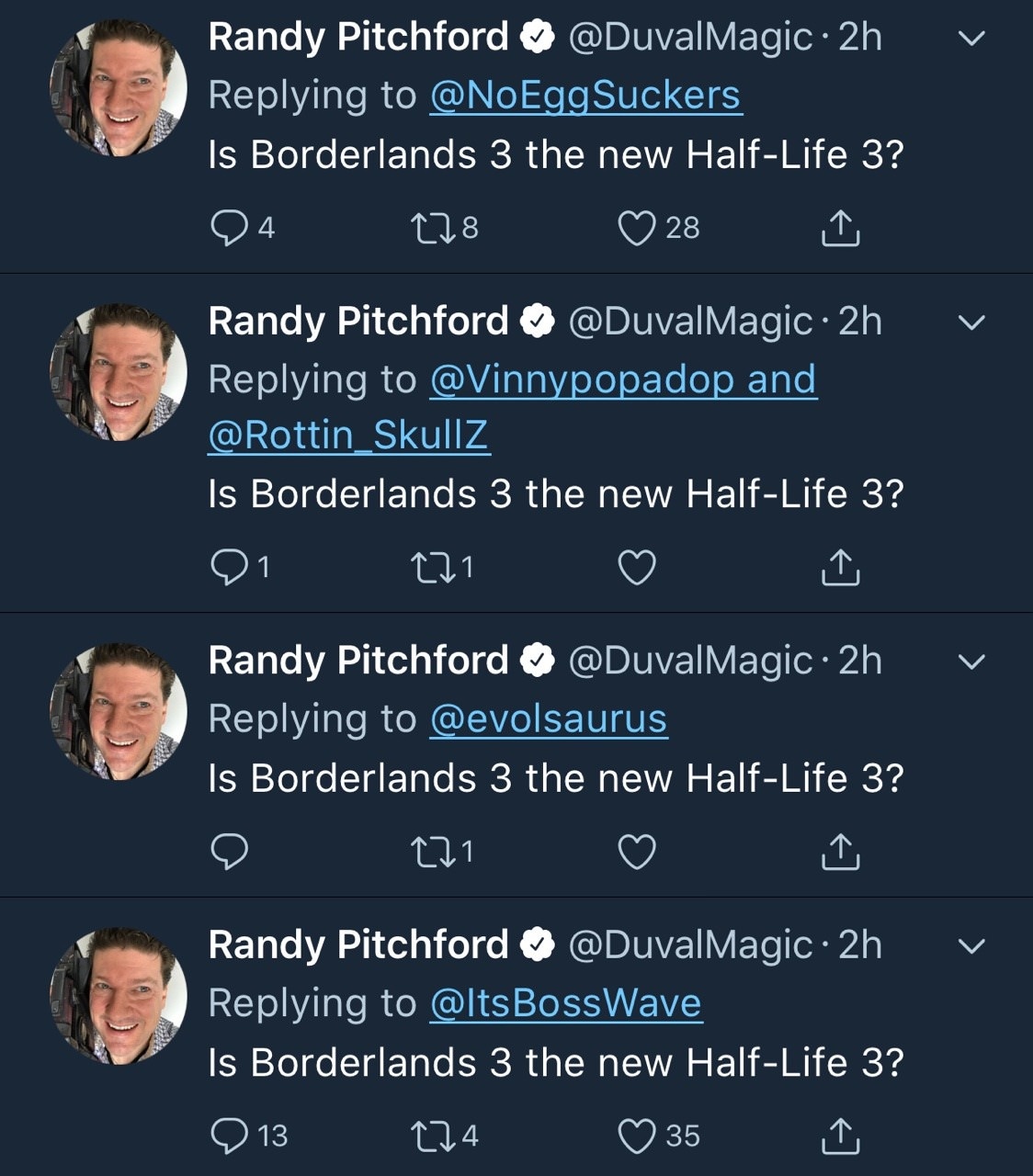Open the @evolsaurus profile link

click(x=549, y=719)
